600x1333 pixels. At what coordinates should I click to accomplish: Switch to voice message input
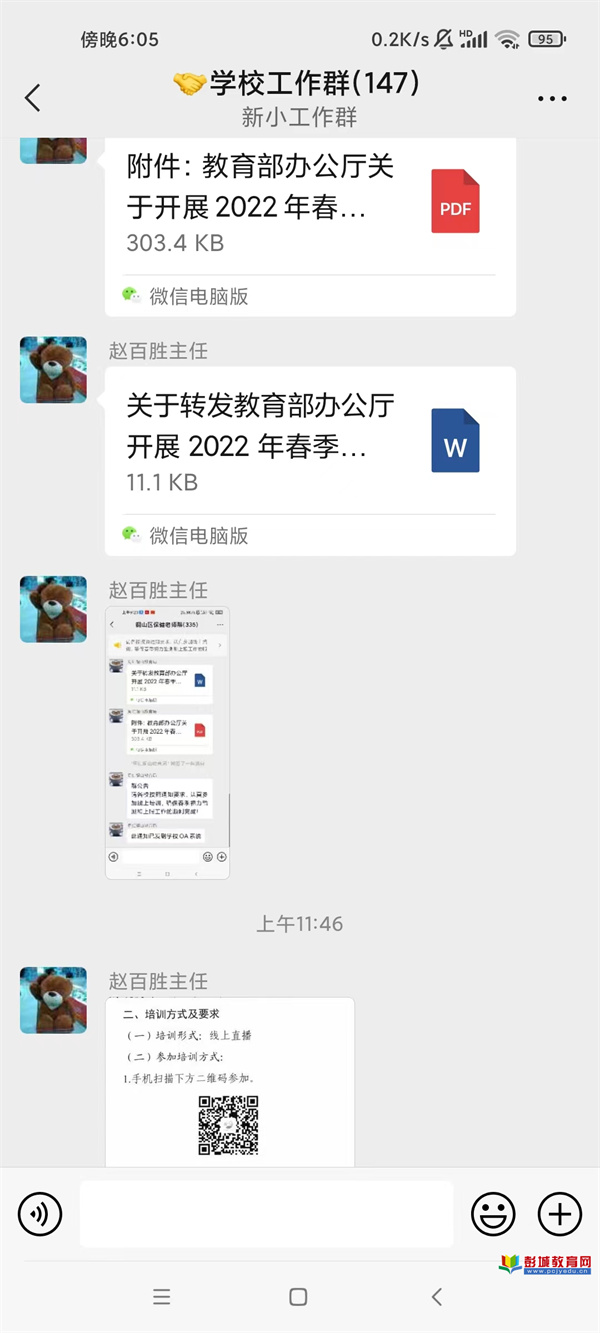tap(40, 1214)
